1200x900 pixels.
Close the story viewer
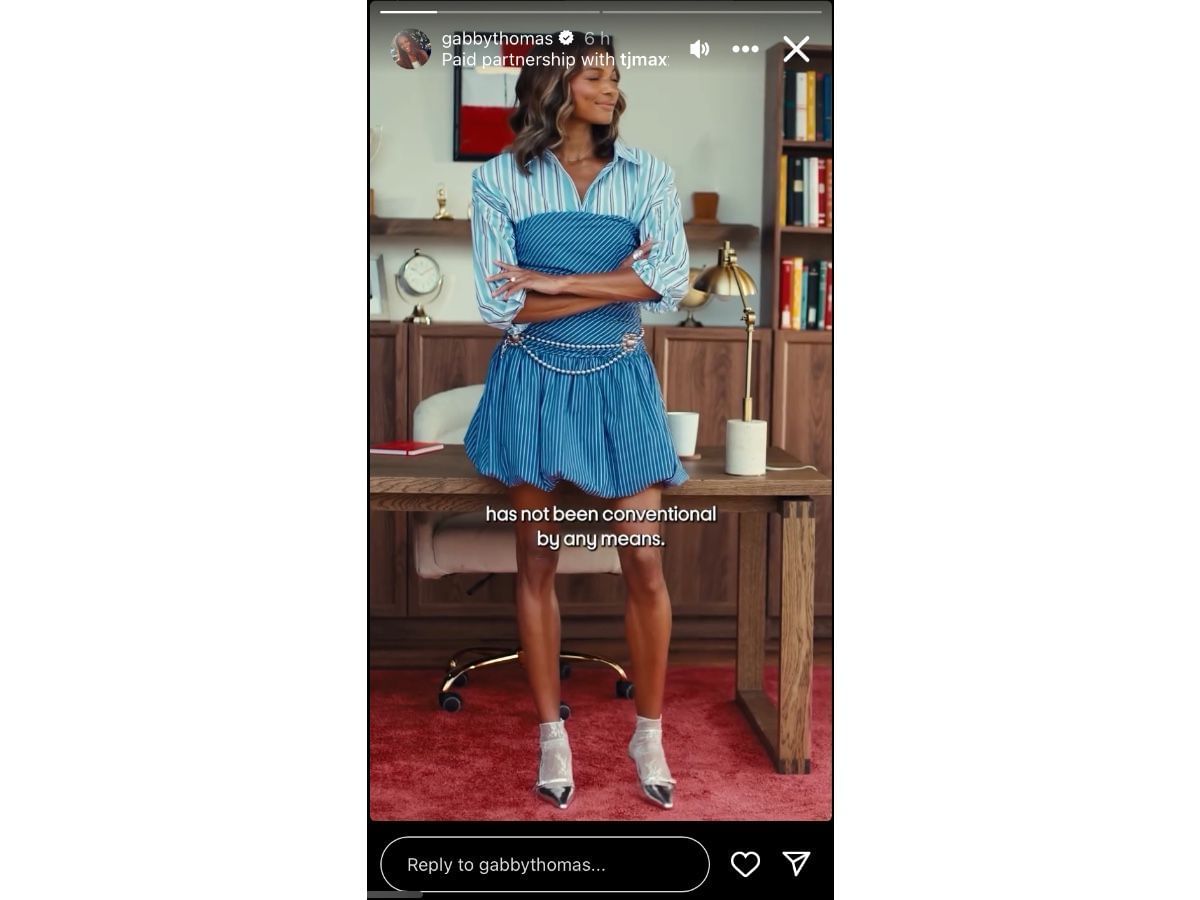[796, 49]
